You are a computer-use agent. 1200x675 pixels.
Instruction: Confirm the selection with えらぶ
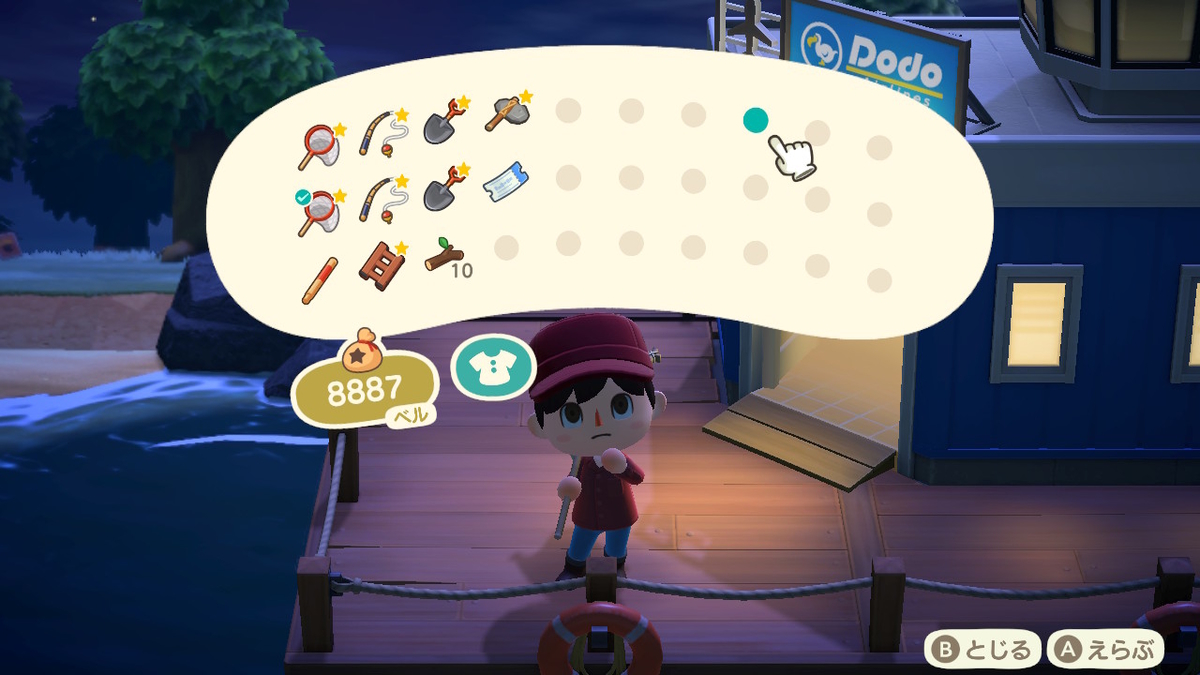1105,651
